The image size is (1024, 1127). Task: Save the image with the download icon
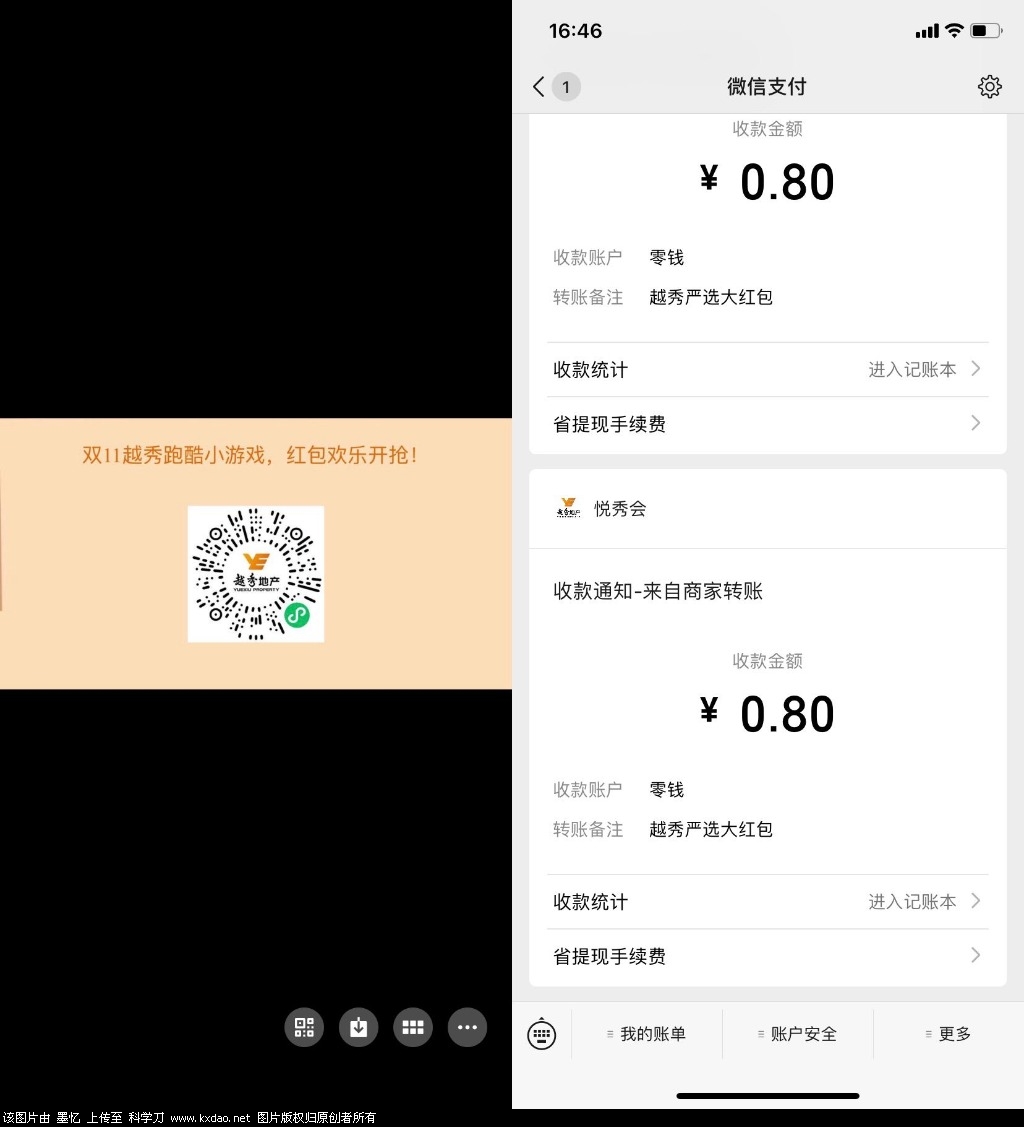pos(359,1027)
